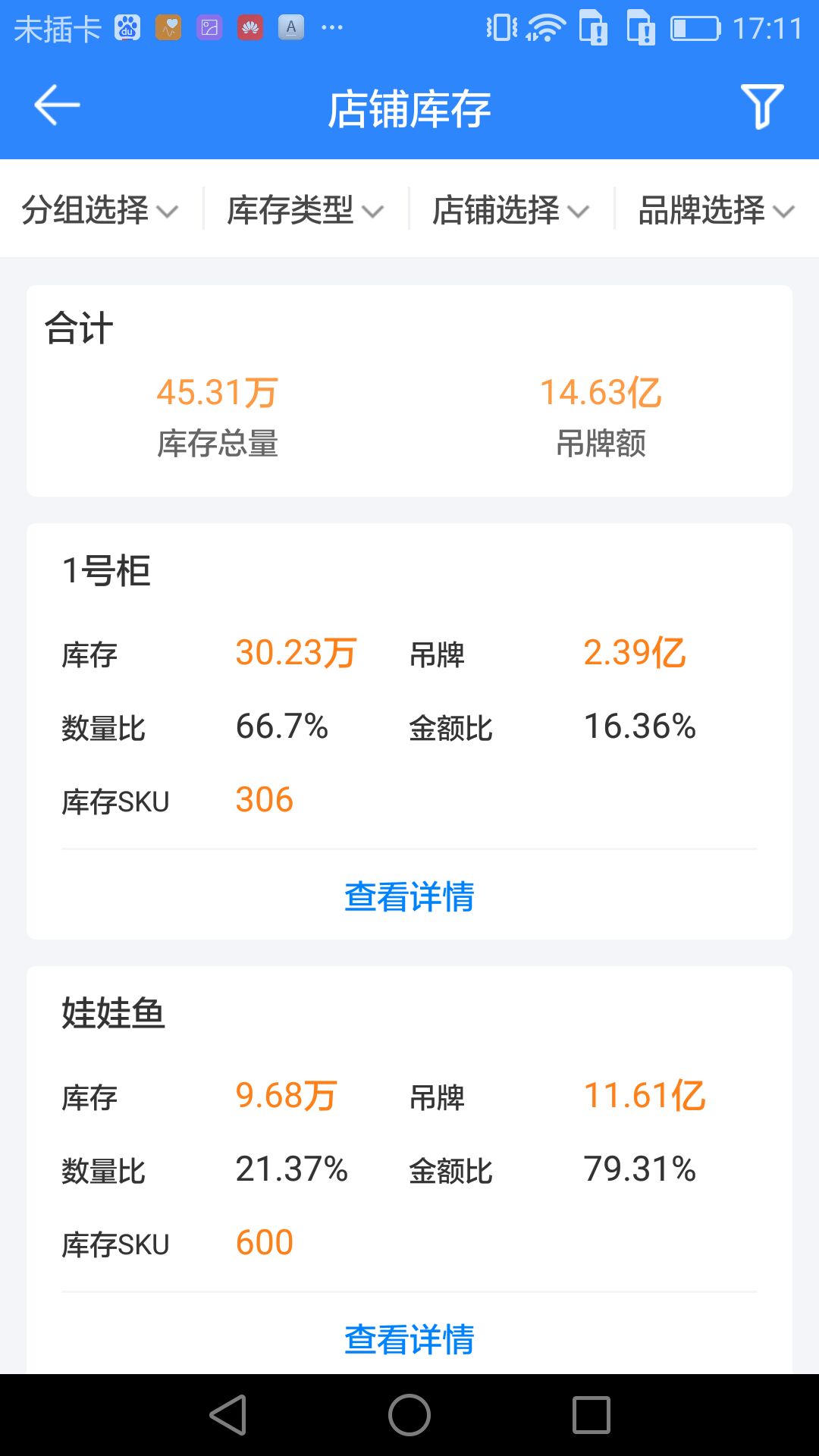Open the filter funnel icon
The image size is (819, 1456).
[761, 106]
